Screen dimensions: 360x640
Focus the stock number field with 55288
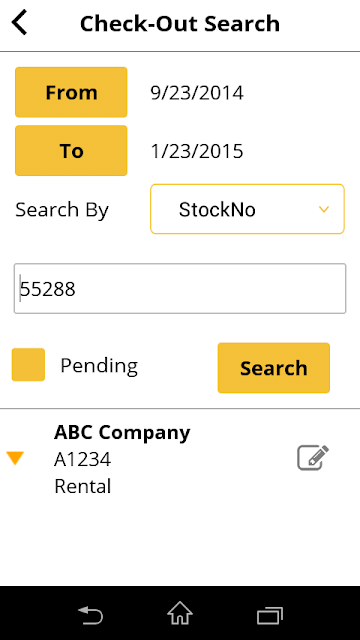click(180, 289)
